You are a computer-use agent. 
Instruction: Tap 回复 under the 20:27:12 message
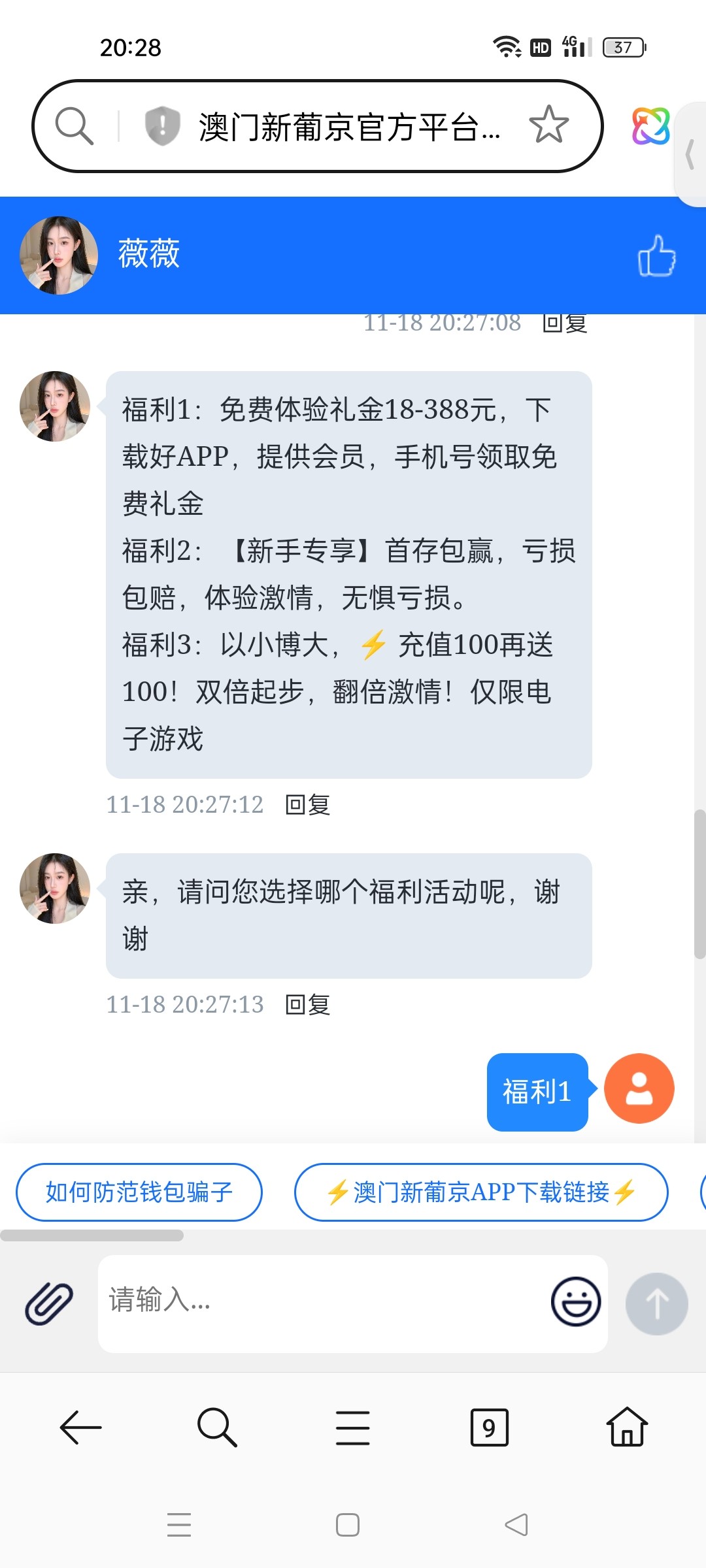308,805
